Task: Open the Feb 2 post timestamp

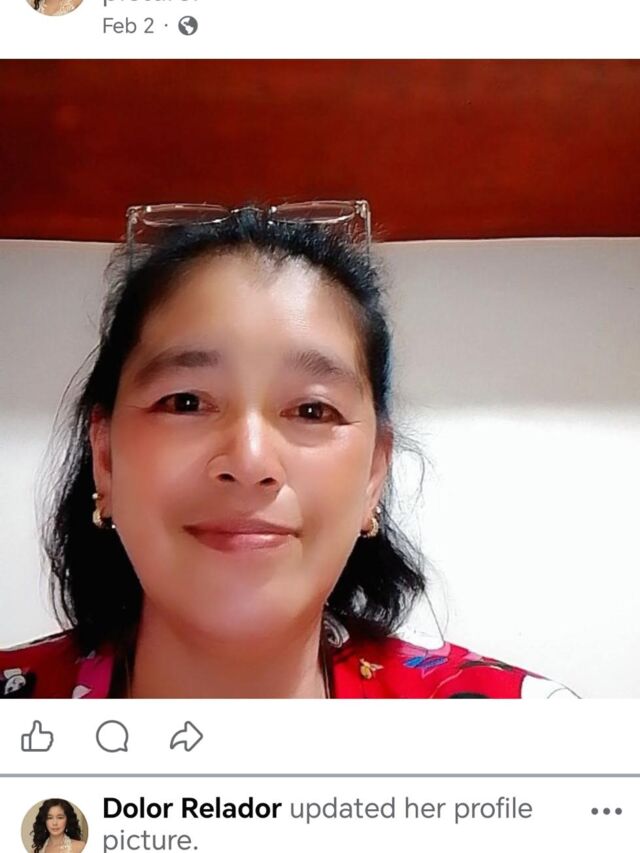Action: (128, 26)
